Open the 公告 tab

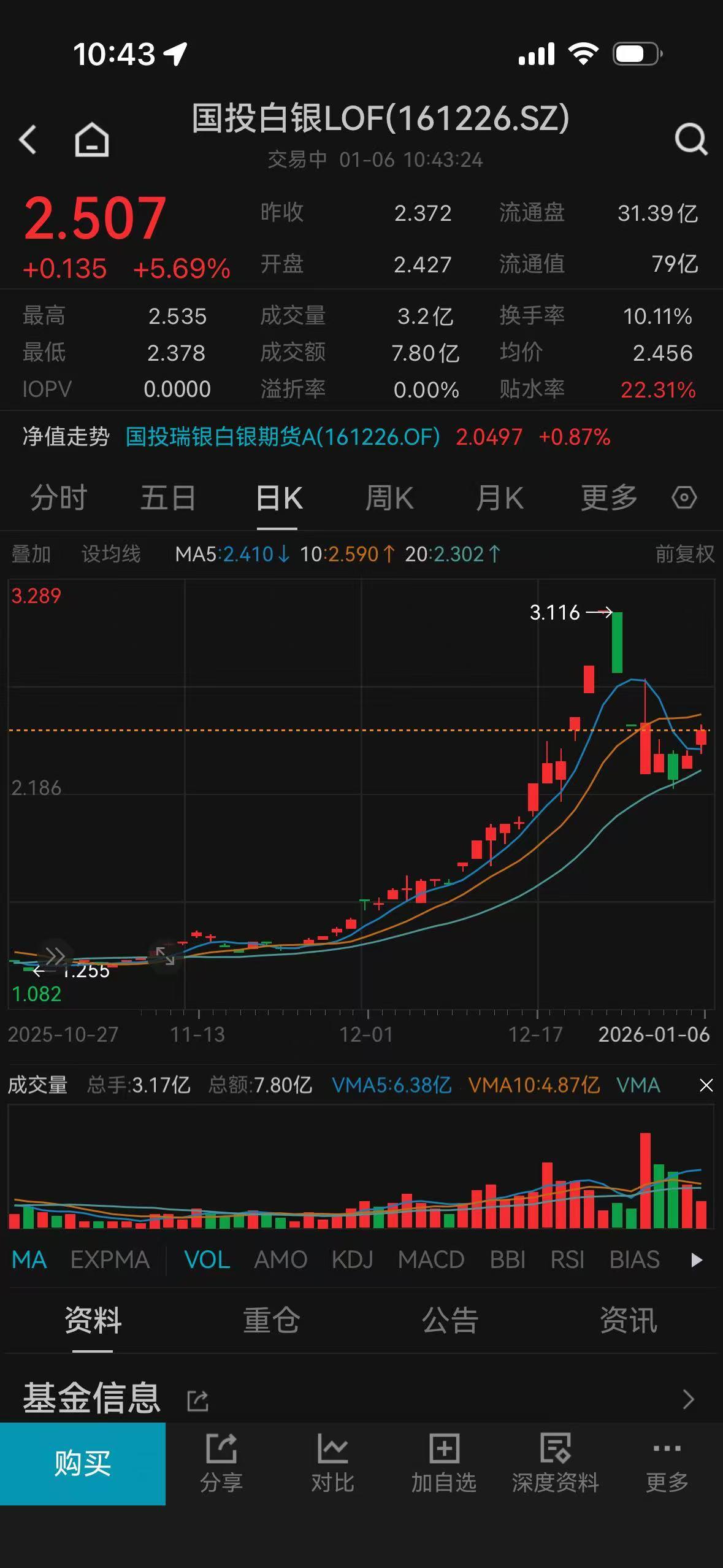click(x=449, y=1320)
